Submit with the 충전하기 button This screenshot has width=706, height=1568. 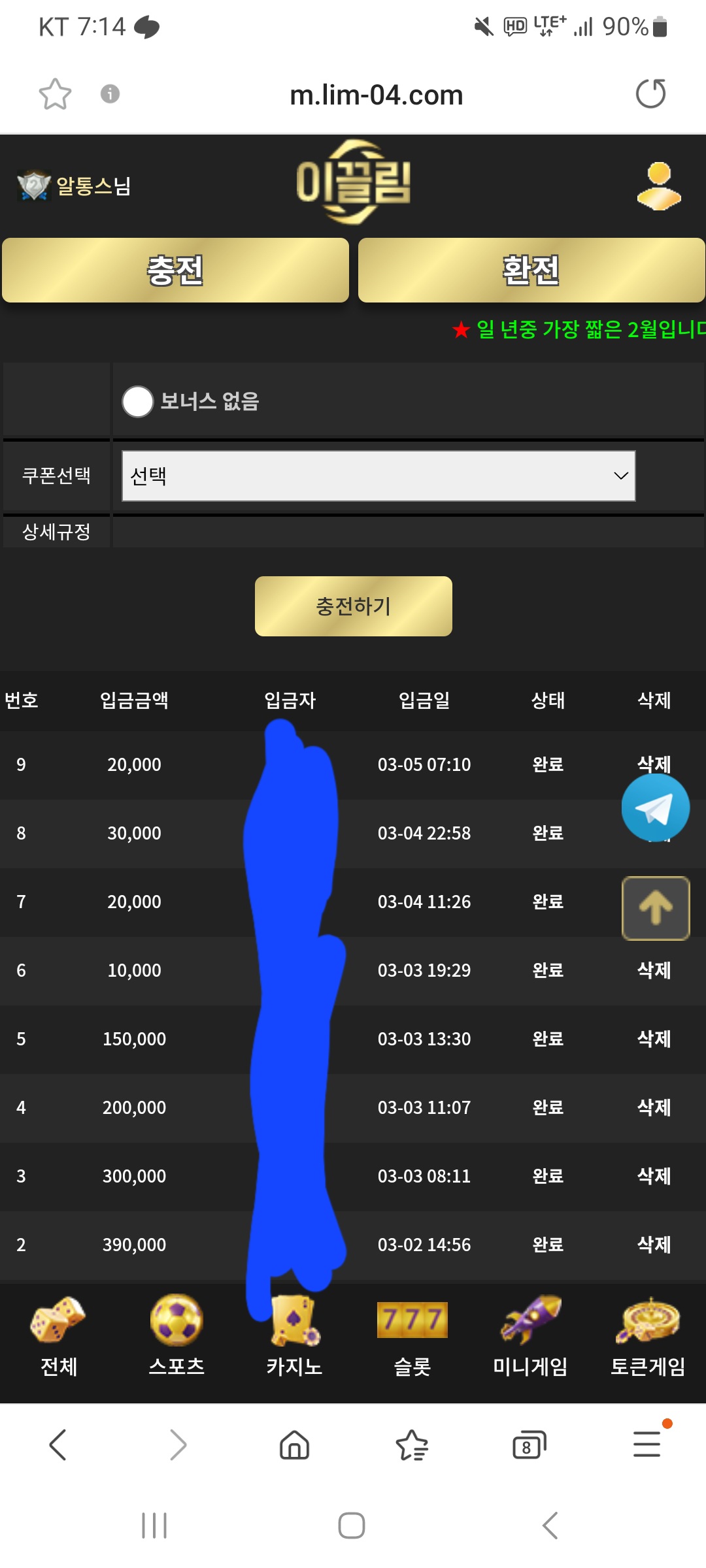pyautogui.click(x=353, y=606)
